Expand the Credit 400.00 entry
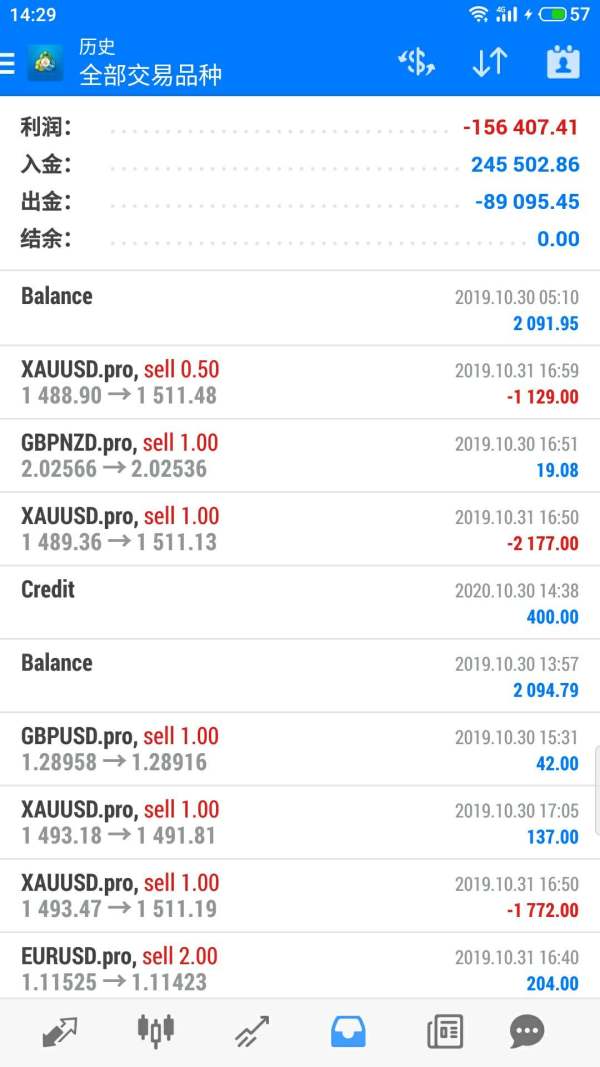This screenshot has width=600, height=1067. click(x=300, y=602)
